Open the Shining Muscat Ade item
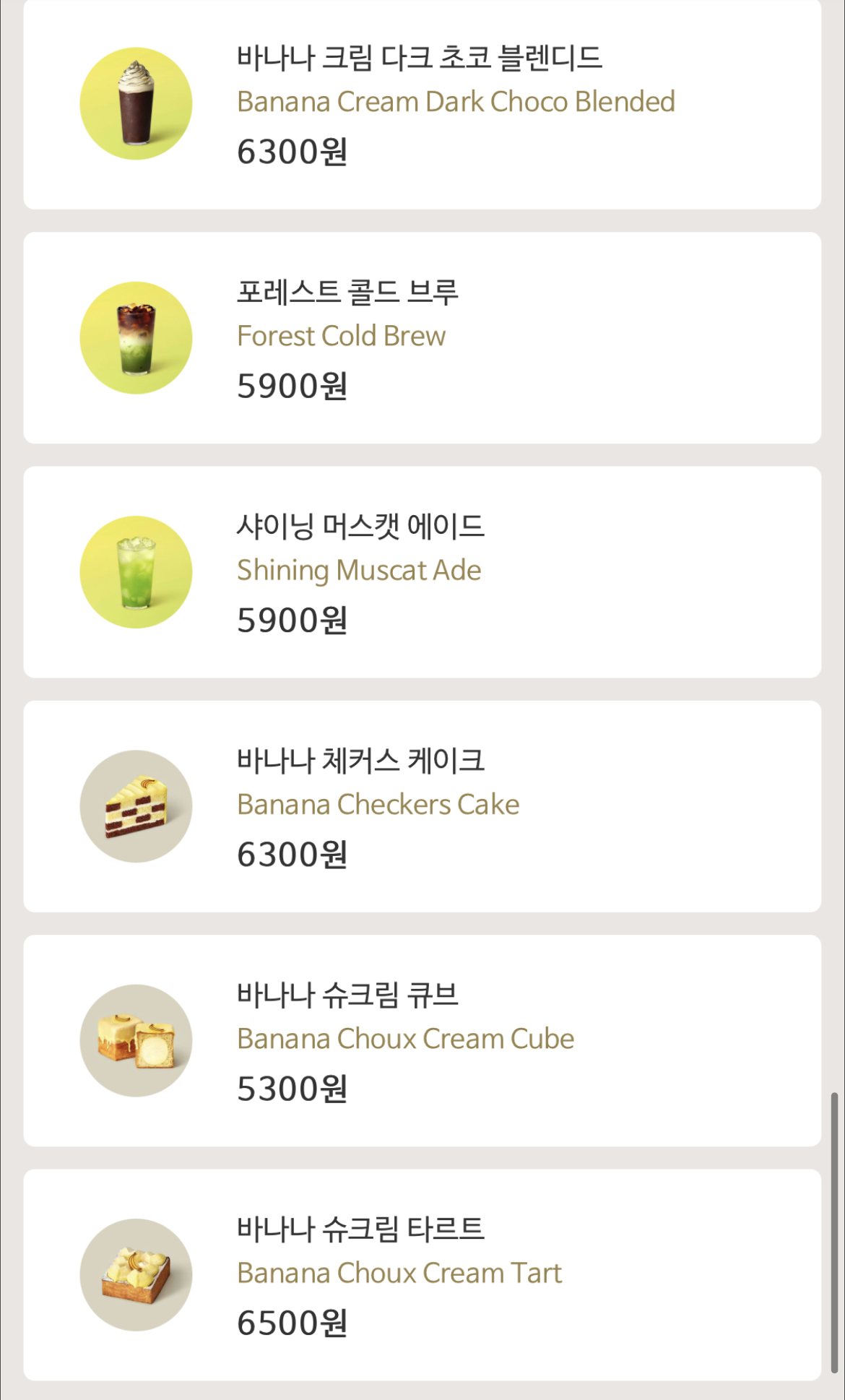 (422, 571)
